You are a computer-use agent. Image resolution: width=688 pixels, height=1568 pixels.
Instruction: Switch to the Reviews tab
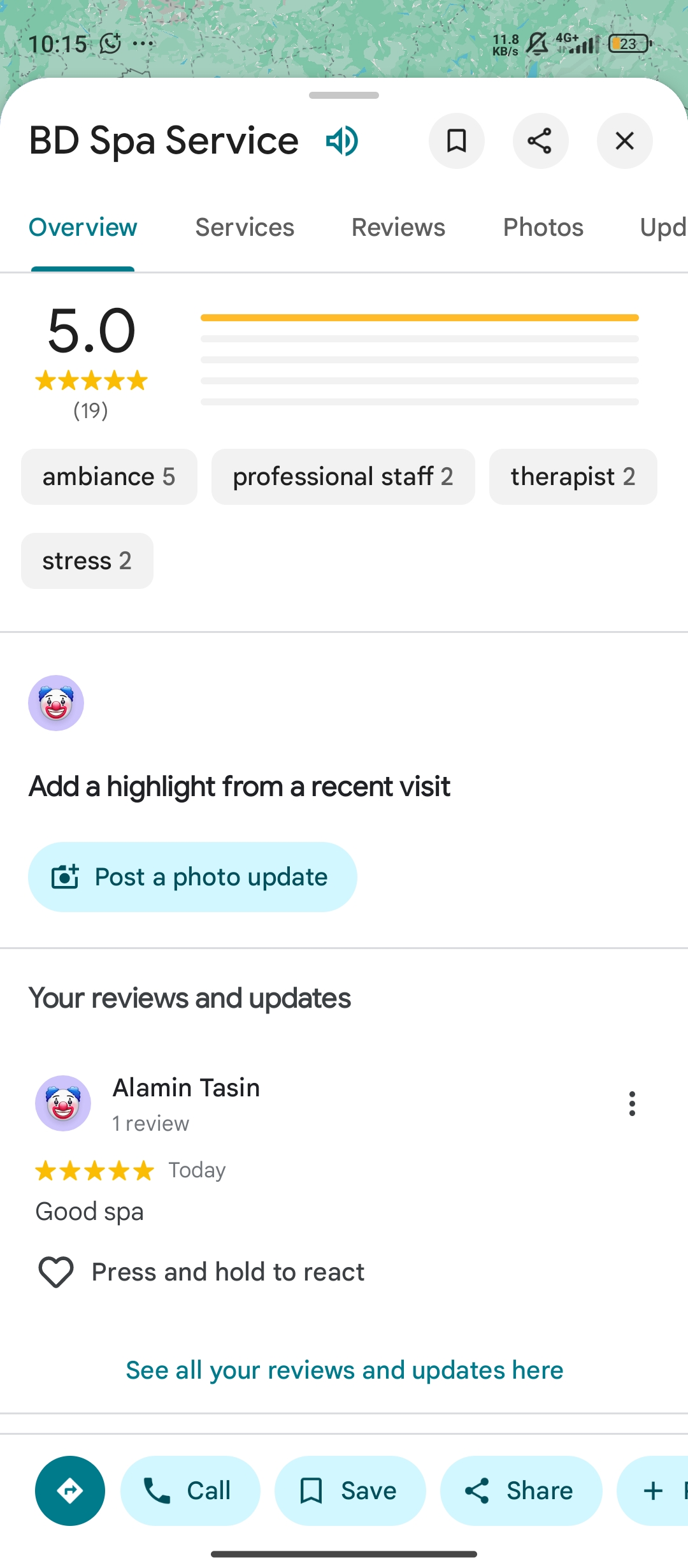[398, 228]
